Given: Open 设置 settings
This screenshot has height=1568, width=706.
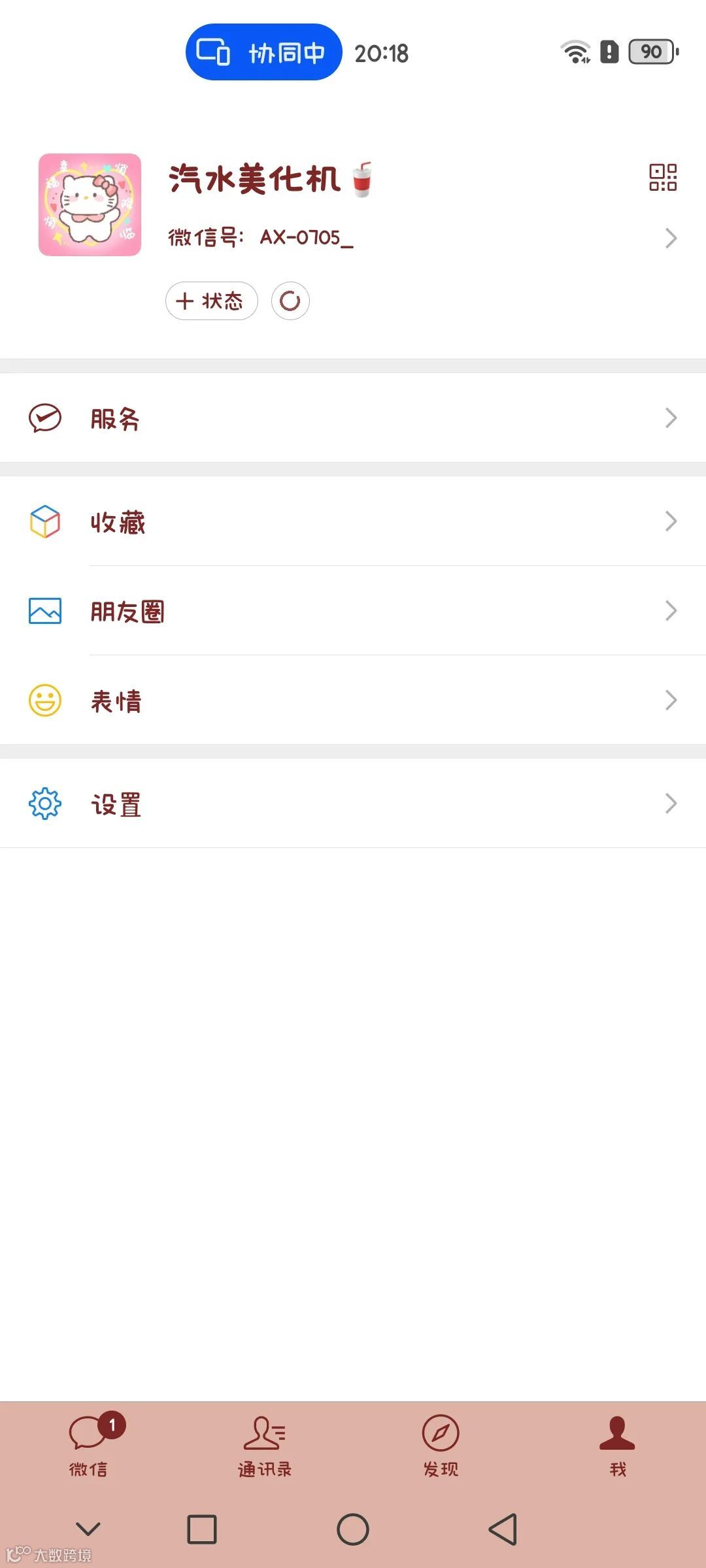Looking at the screenshot, I should (353, 804).
